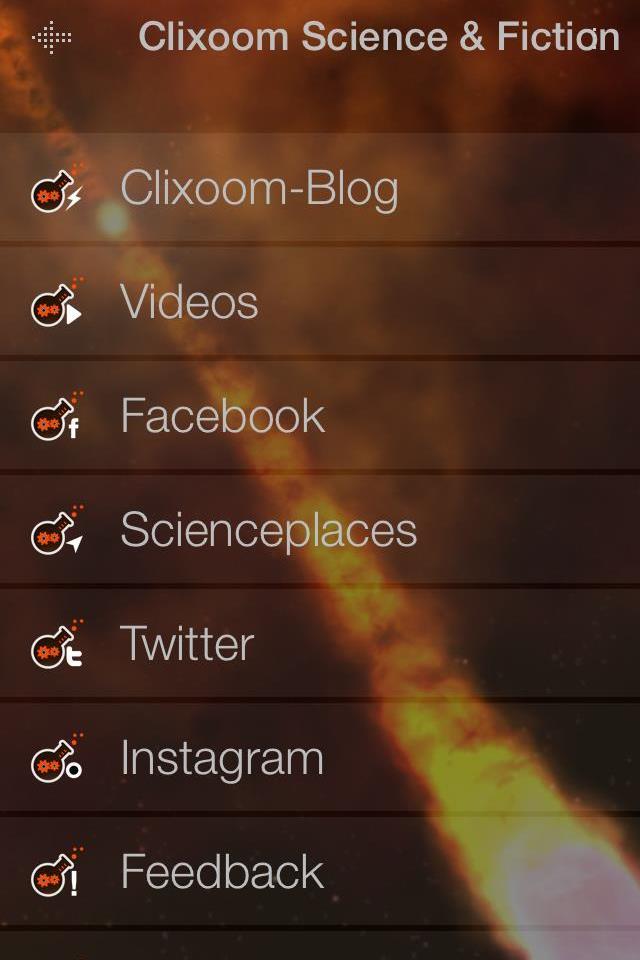Go to the Videos list
Screen dimensions: 640x960
coord(189,302)
